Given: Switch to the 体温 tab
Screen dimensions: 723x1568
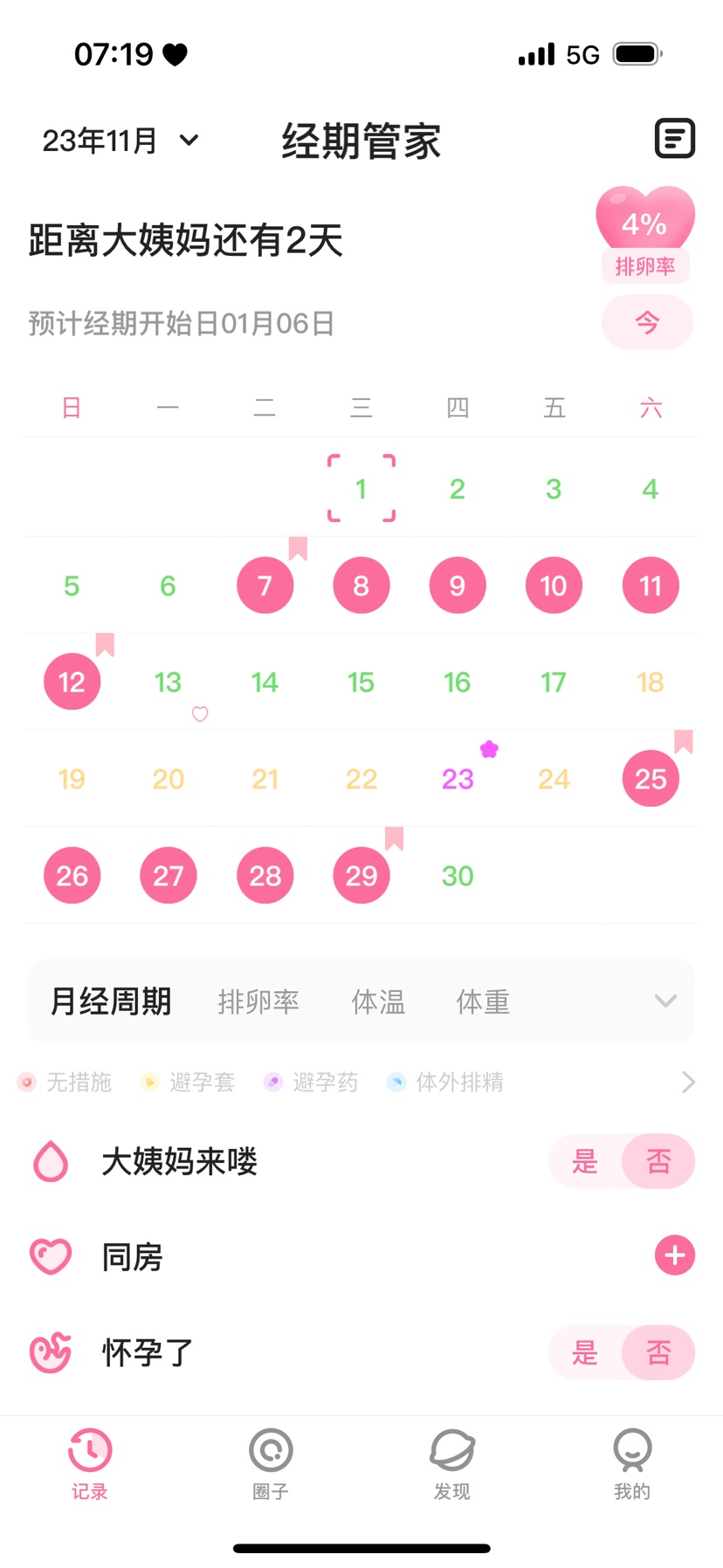Looking at the screenshot, I should coord(378,1001).
